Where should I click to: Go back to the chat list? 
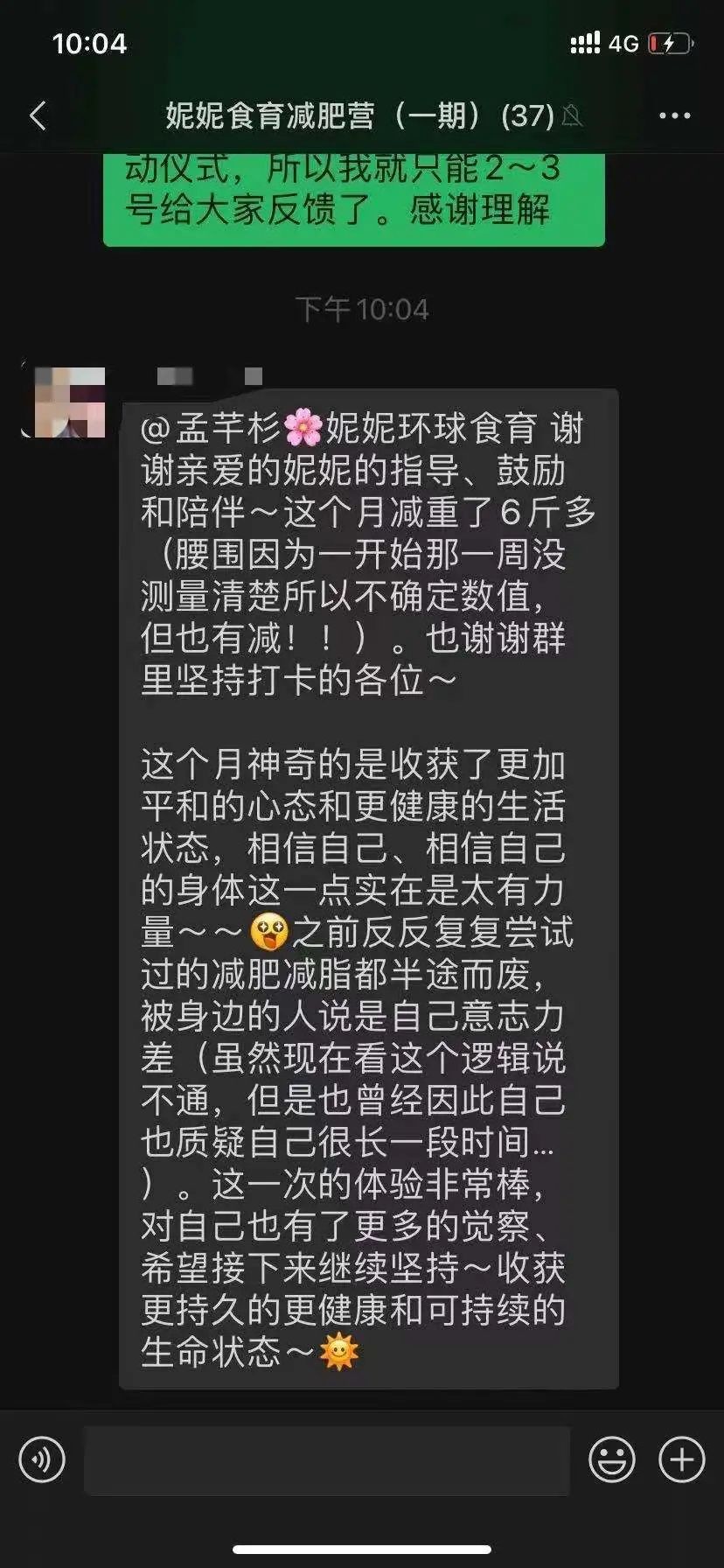(38, 115)
